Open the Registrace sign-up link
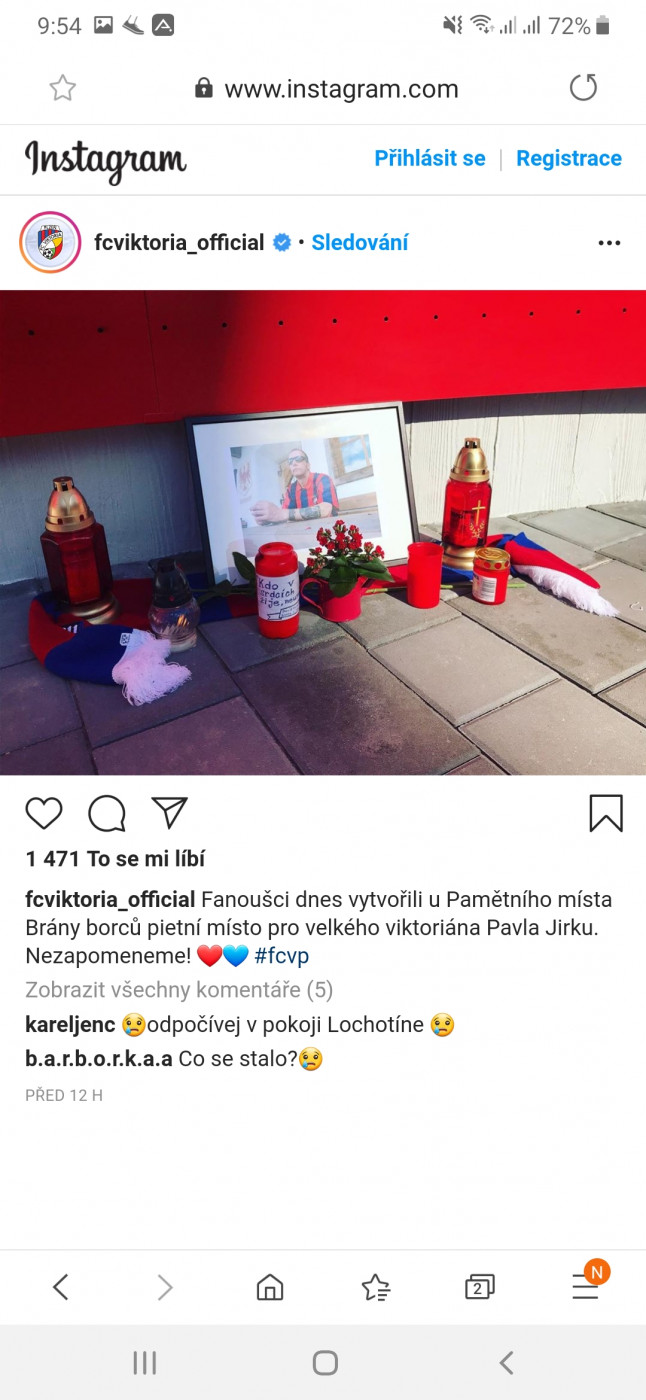Image resolution: width=646 pixels, height=1400 pixels. 569,158
